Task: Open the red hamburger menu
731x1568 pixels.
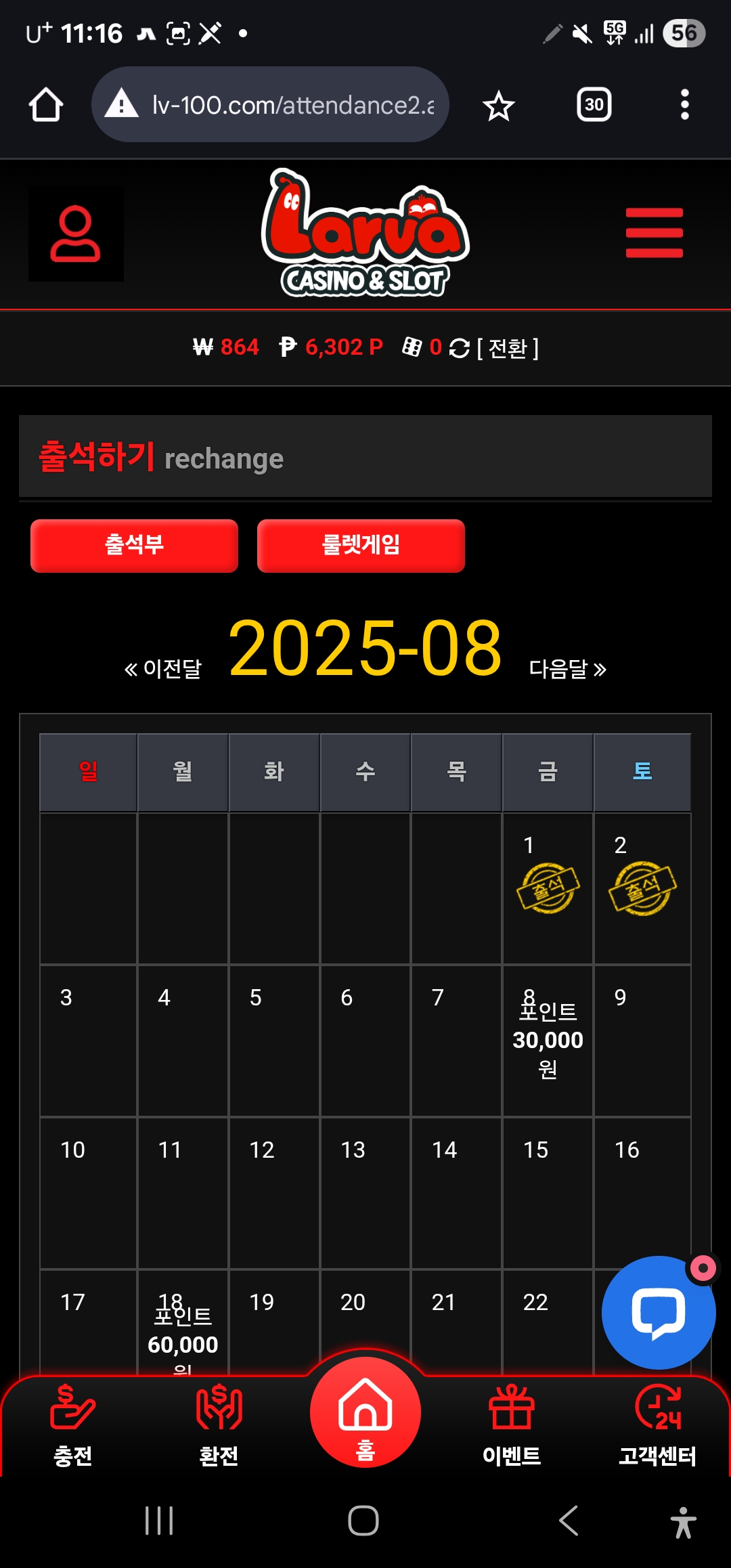Action: coord(654,233)
